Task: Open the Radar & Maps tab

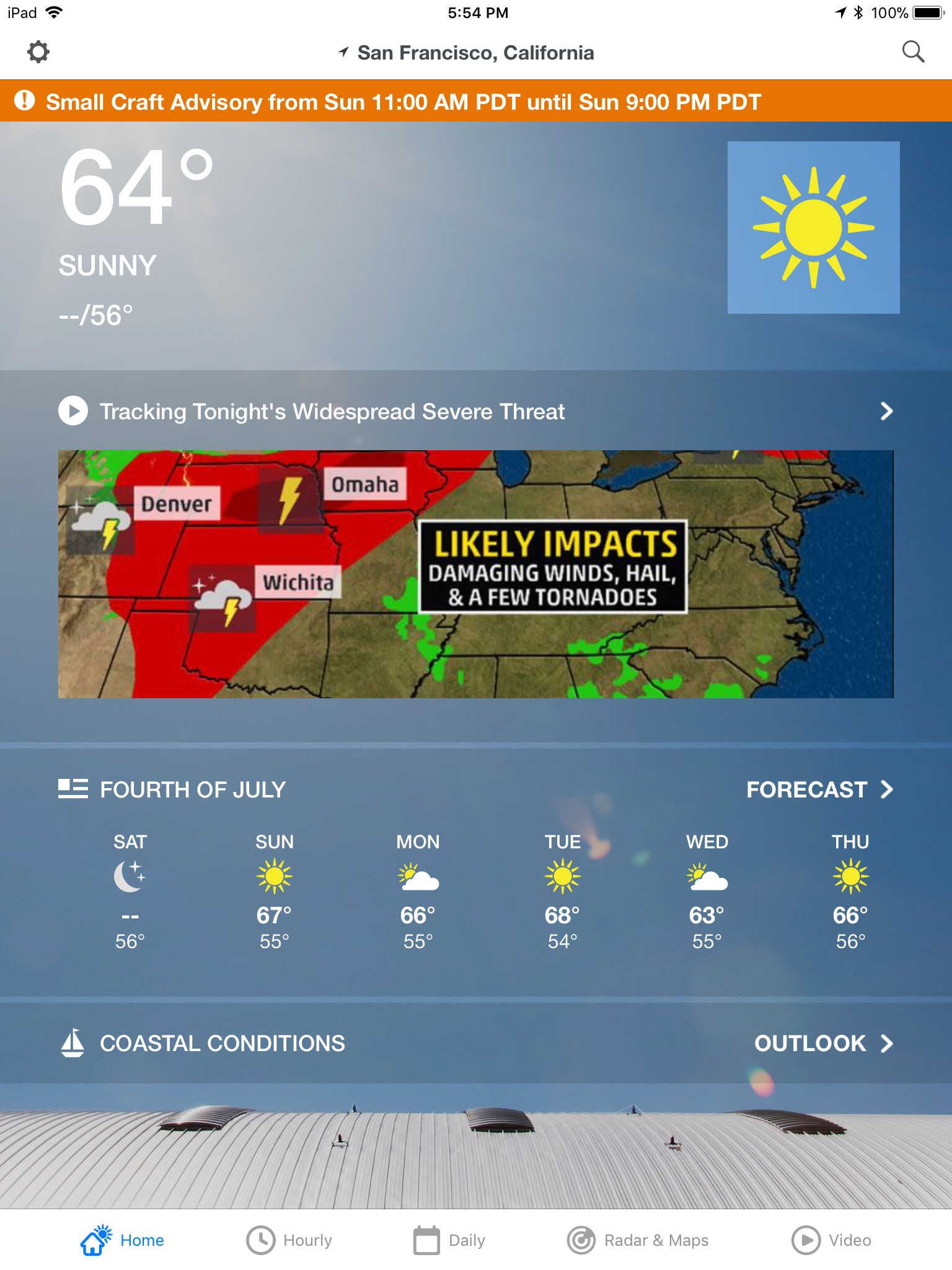Action: (x=638, y=1240)
